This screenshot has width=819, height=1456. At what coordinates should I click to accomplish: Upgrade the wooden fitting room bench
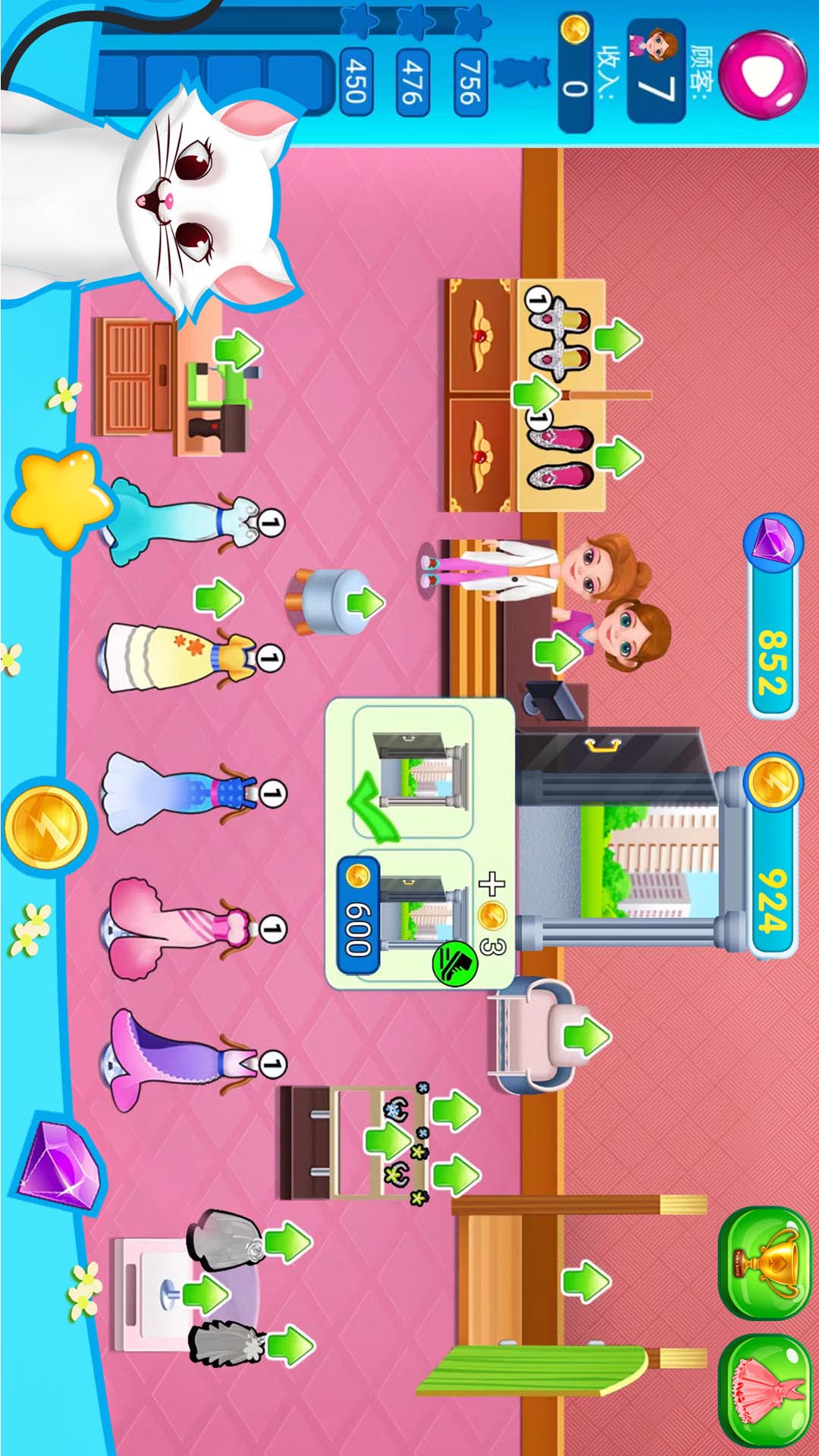tap(585, 1282)
